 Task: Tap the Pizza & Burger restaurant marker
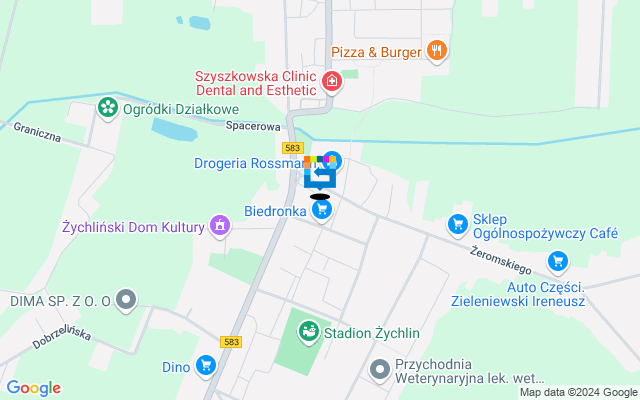coord(436,49)
